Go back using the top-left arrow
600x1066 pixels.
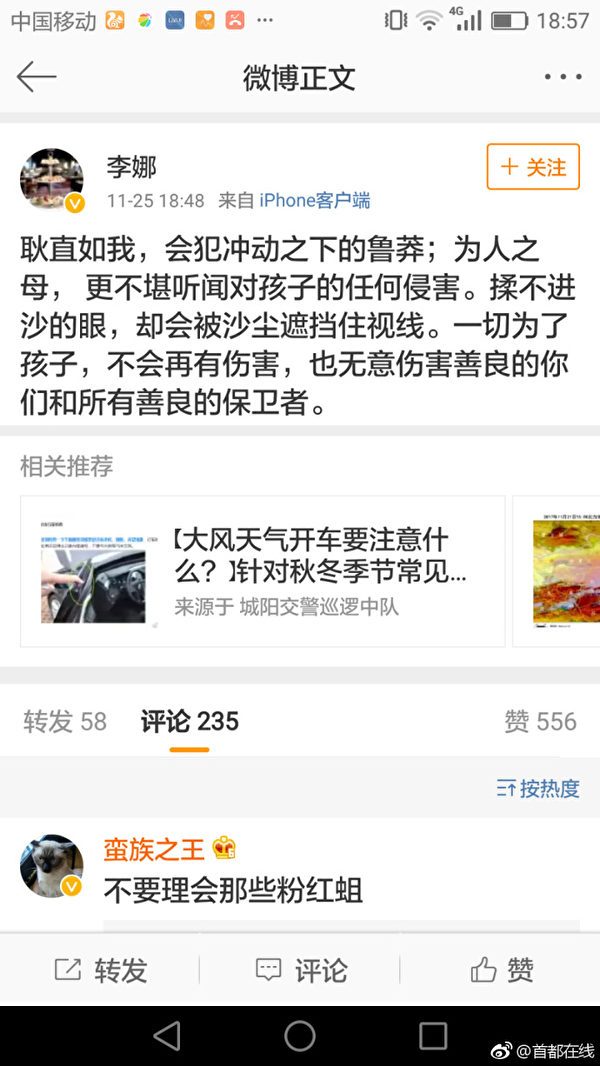pos(37,78)
